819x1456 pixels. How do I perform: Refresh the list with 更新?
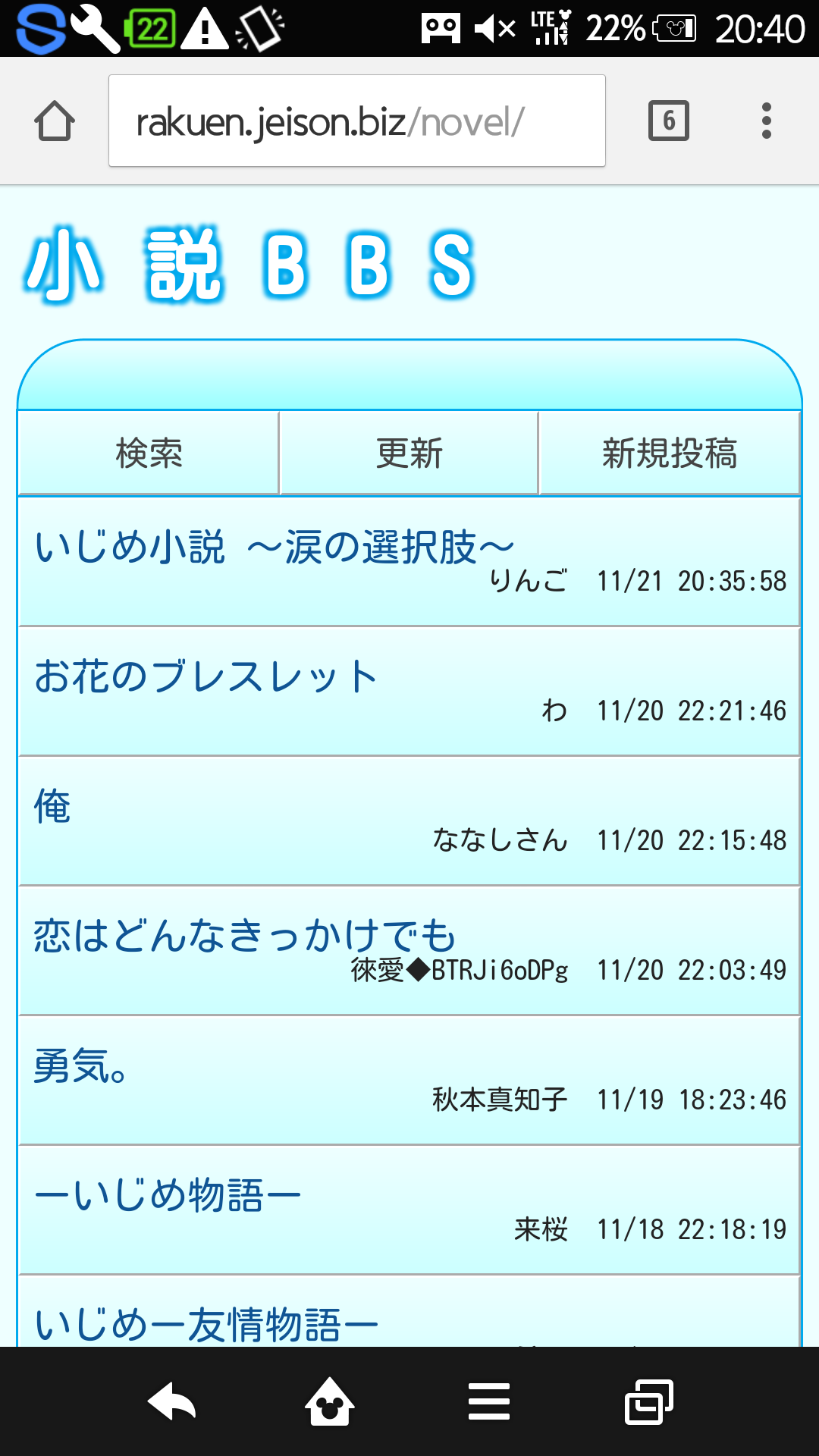pyautogui.click(x=409, y=453)
